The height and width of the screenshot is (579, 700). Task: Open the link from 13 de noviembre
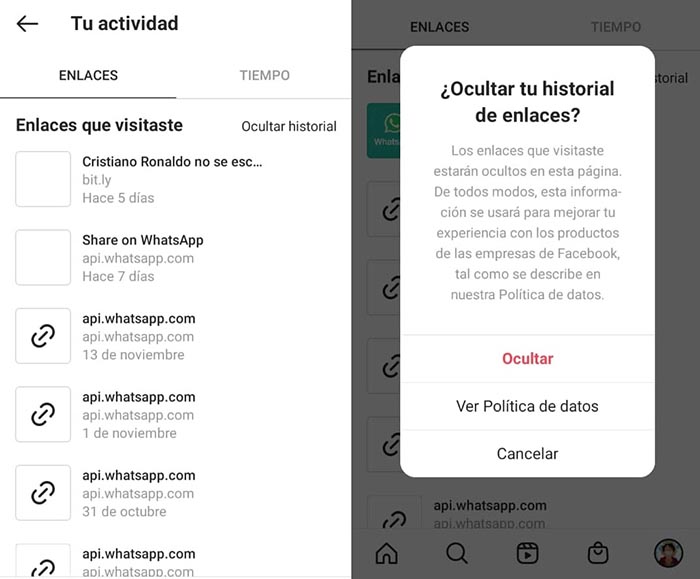tap(138, 336)
